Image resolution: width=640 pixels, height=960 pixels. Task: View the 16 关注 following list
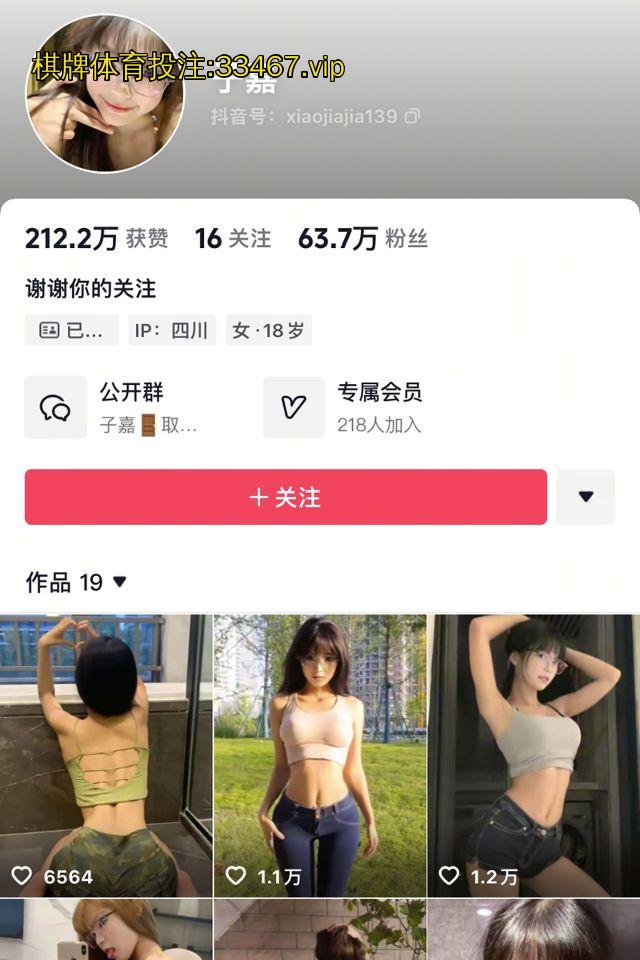pyautogui.click(x=232, y=238)
